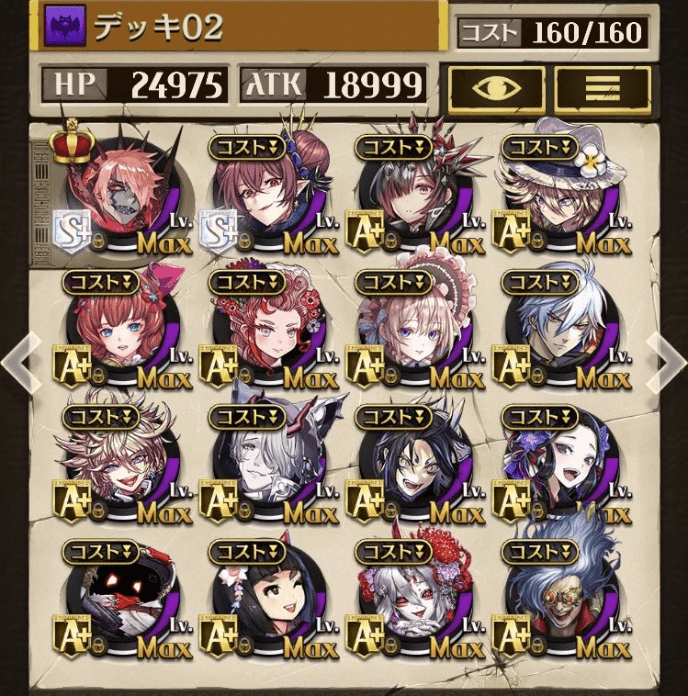Select the card wearing white flower hat
688x696 pixels.
pyautogui.click(x=553, y=195)
